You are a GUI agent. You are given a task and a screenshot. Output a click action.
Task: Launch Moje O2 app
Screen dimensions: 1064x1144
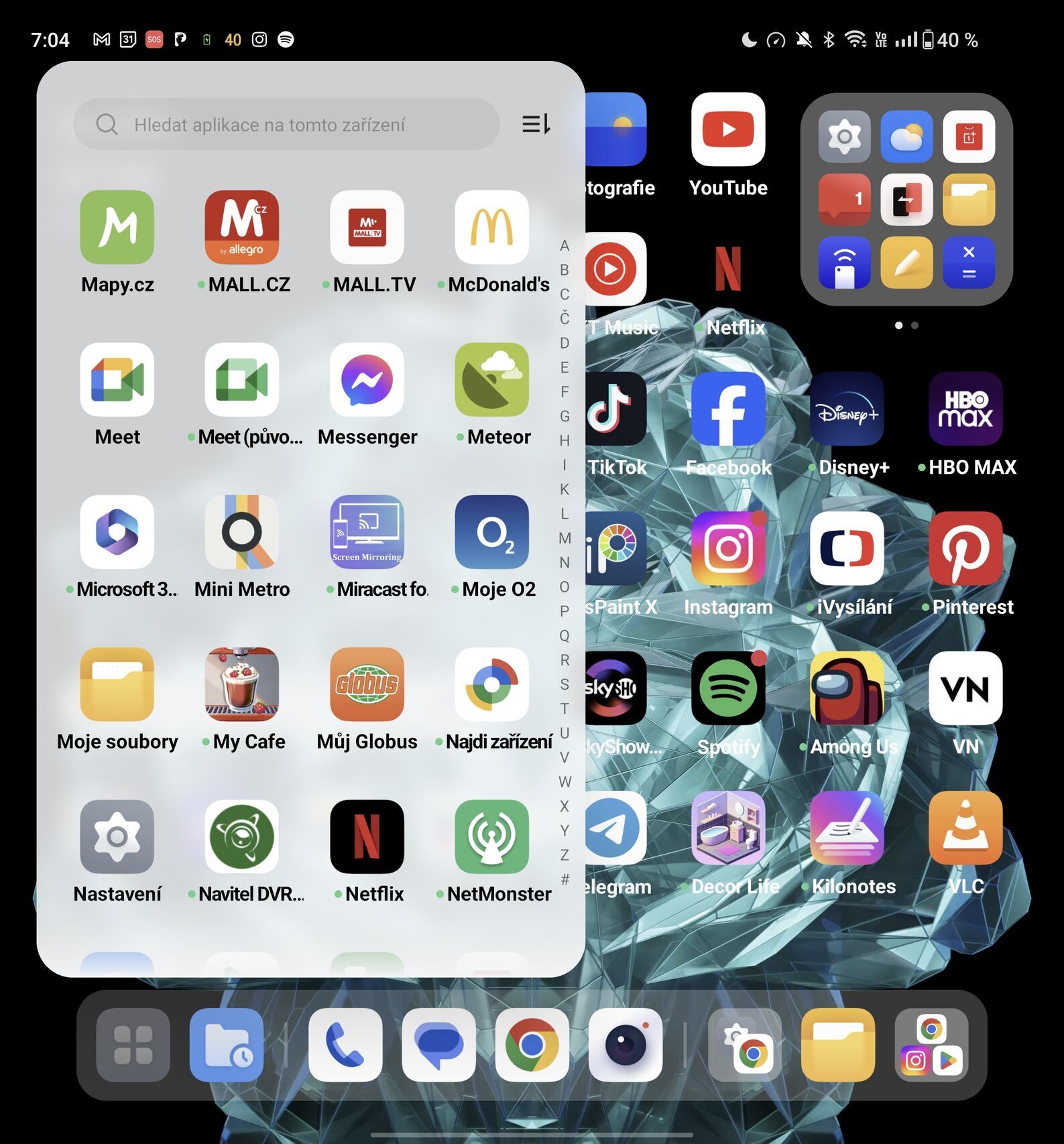pyautogui.click(x=491, y=533)
